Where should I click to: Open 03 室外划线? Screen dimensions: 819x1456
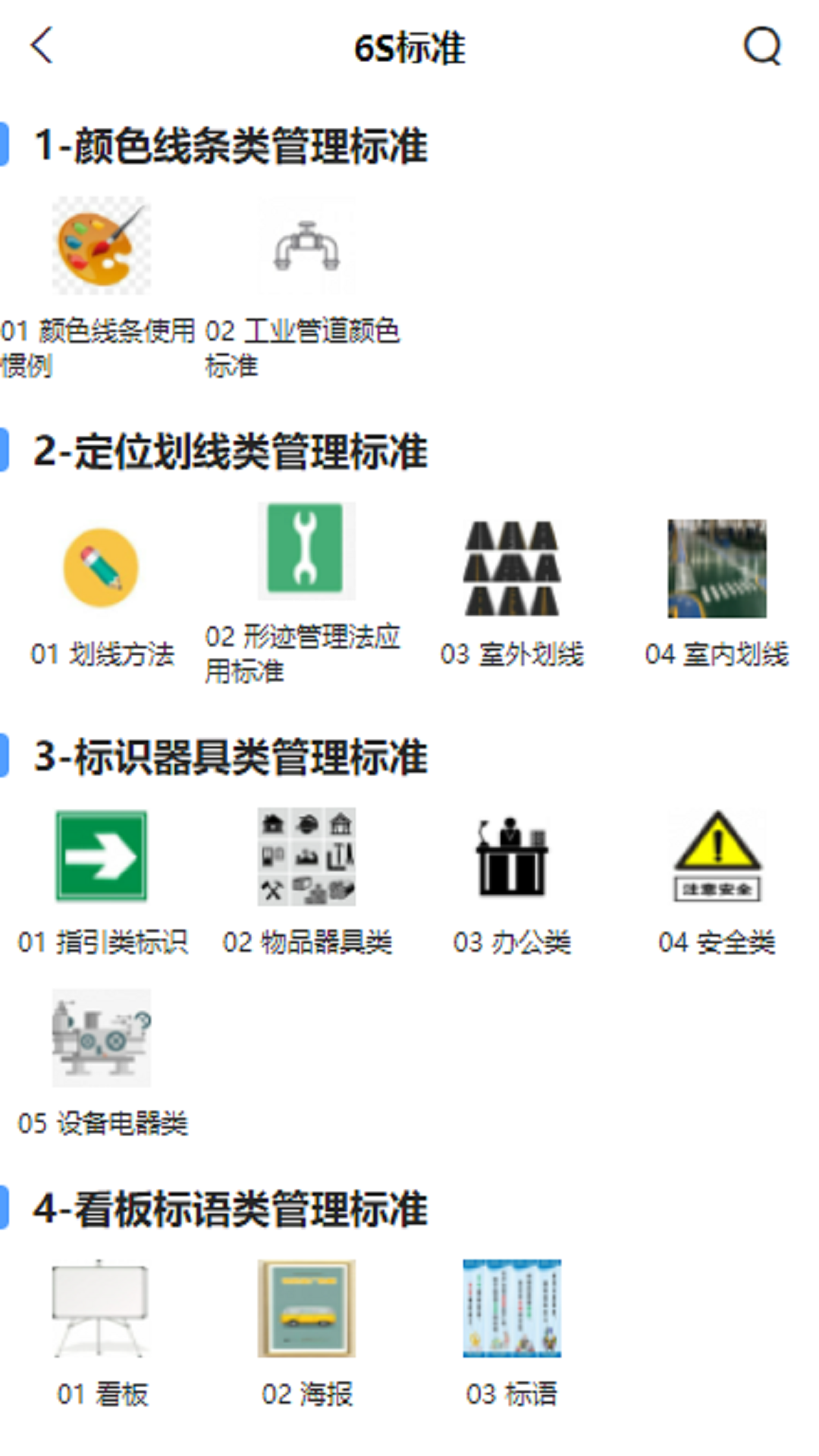coord(512,569)
